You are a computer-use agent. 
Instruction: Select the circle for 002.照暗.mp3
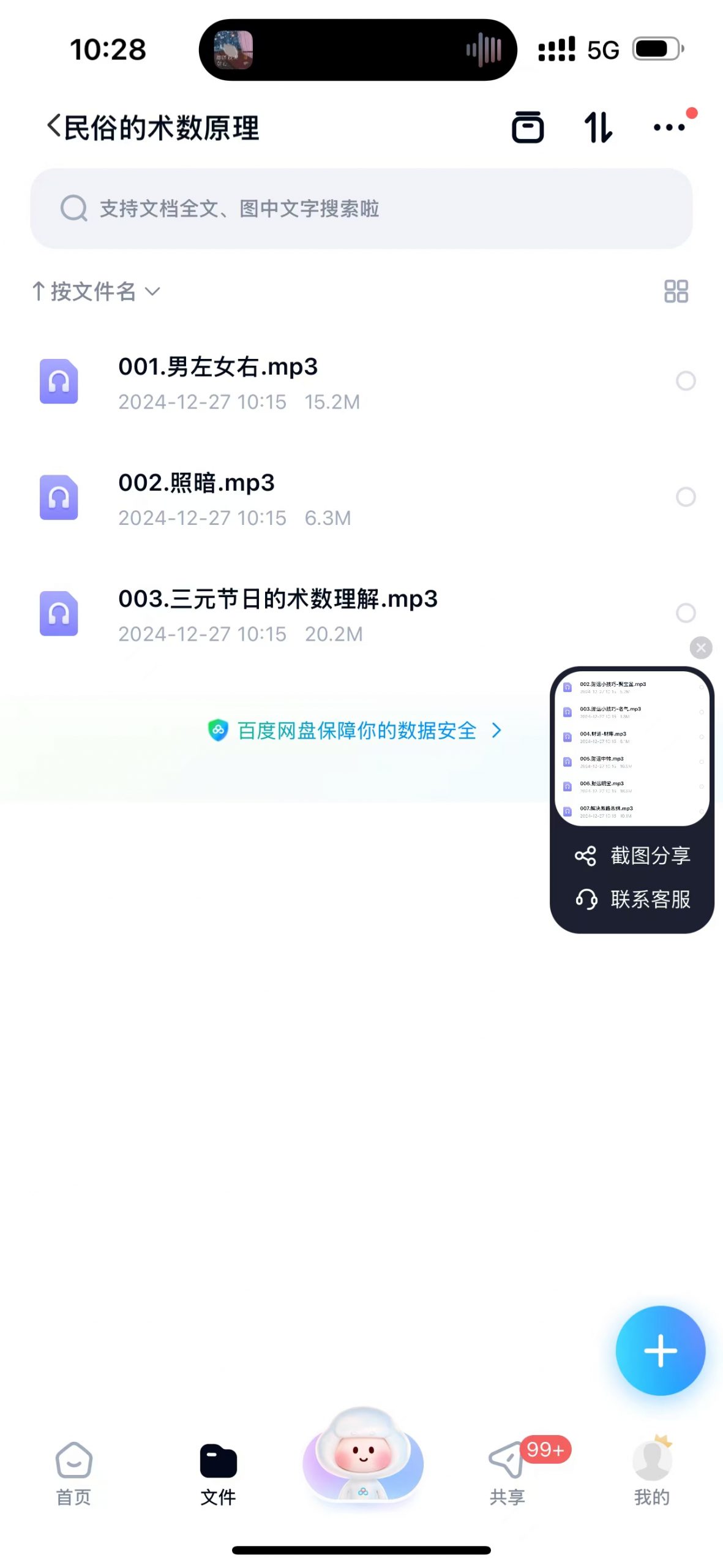pyautogui.click(x=685, y=497)
